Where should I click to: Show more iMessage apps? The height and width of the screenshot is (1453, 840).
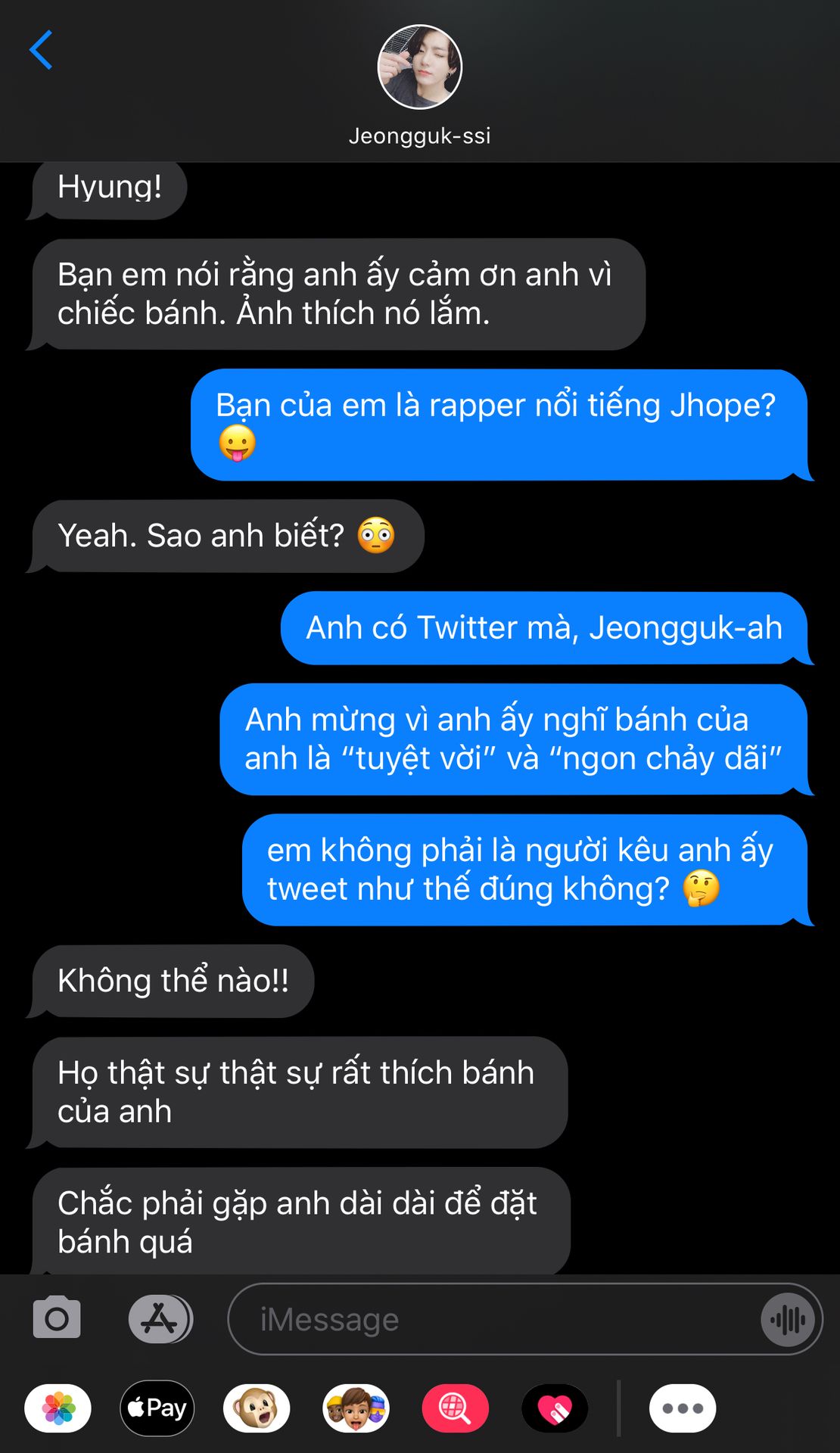[x=683, y=1408]
